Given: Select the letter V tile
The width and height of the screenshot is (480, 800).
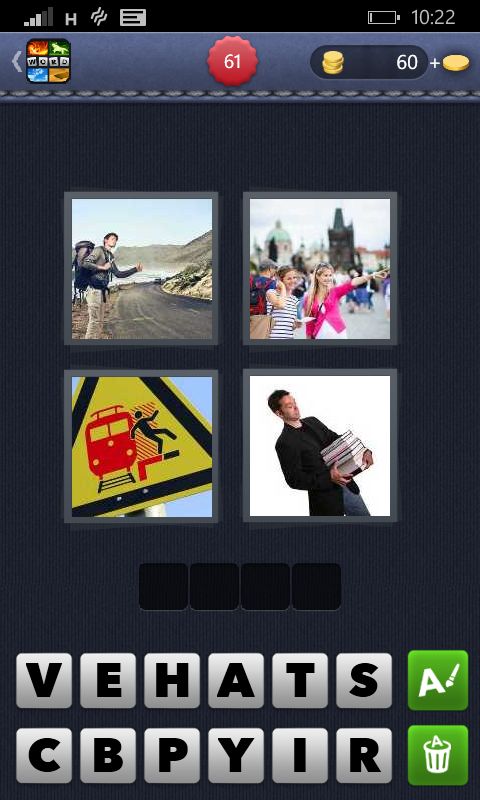Looking at the screenshot, I should pyautogui.click(x=44, y=680).
